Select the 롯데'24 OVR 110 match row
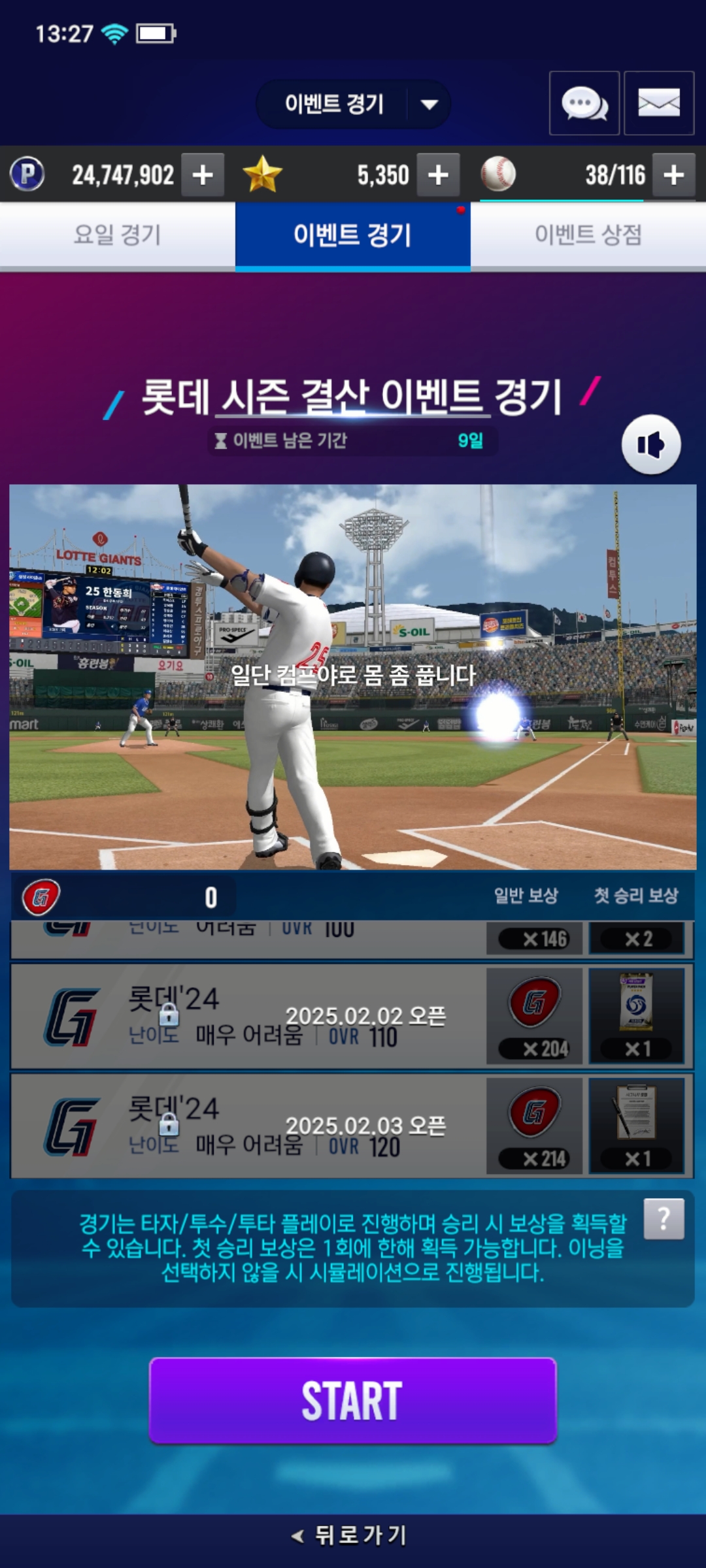 coord(352,1017)
